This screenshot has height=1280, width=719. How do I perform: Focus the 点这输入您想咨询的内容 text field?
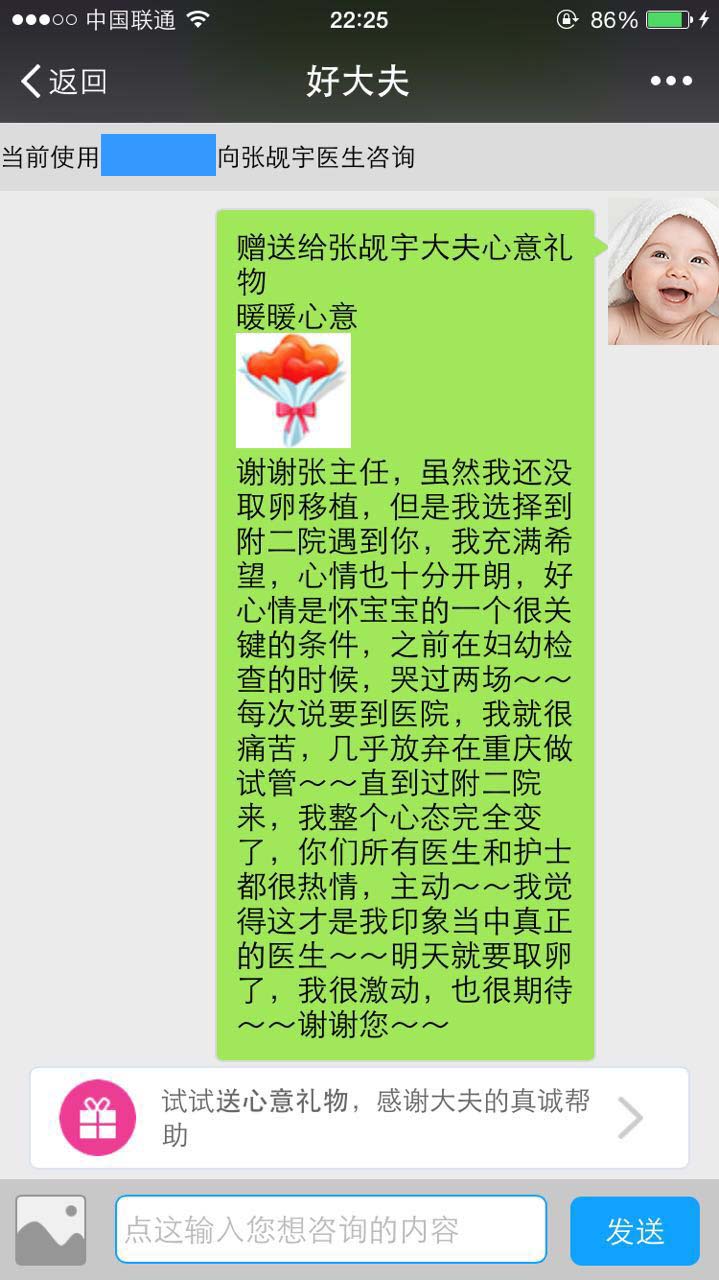pos(330,1230)
